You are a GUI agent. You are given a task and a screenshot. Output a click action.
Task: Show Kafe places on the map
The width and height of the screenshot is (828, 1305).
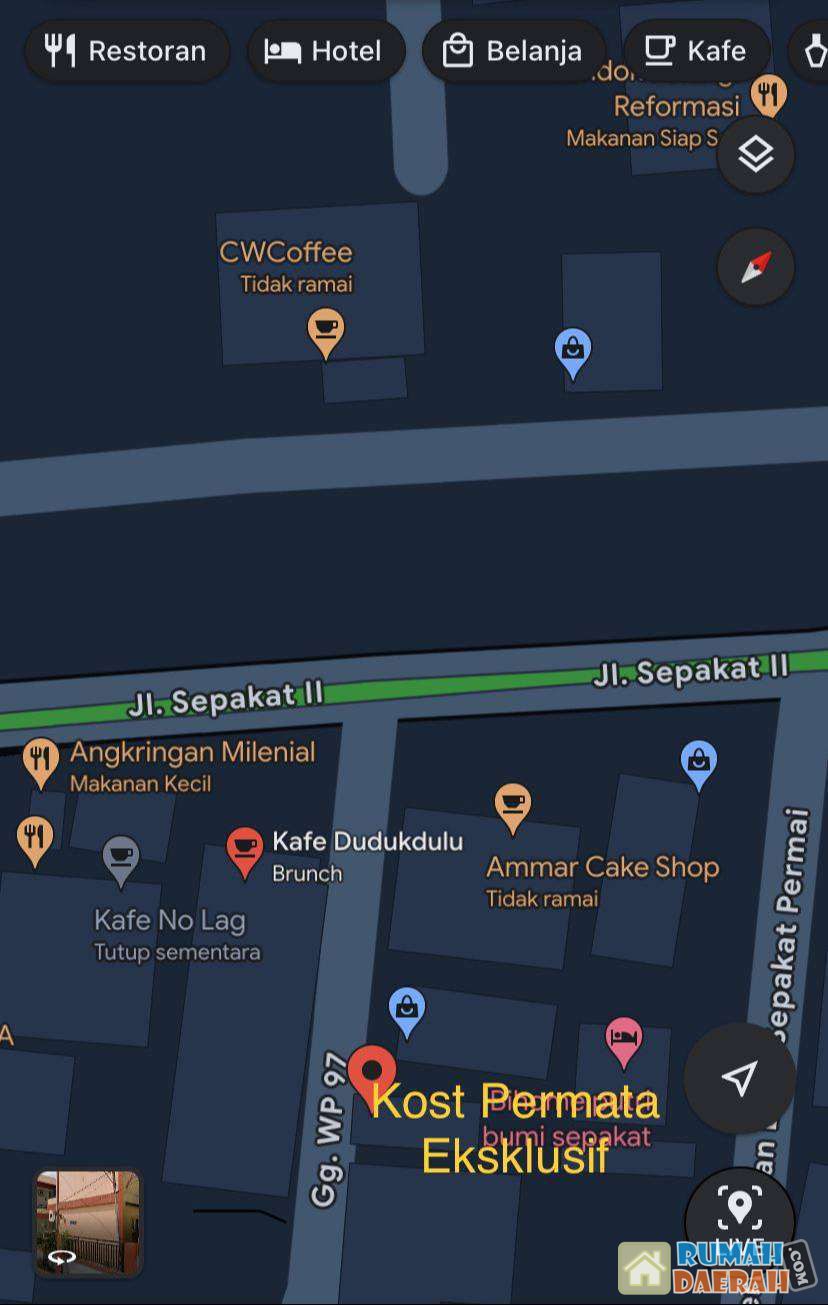pyautogui.click(x=696, y=51)
